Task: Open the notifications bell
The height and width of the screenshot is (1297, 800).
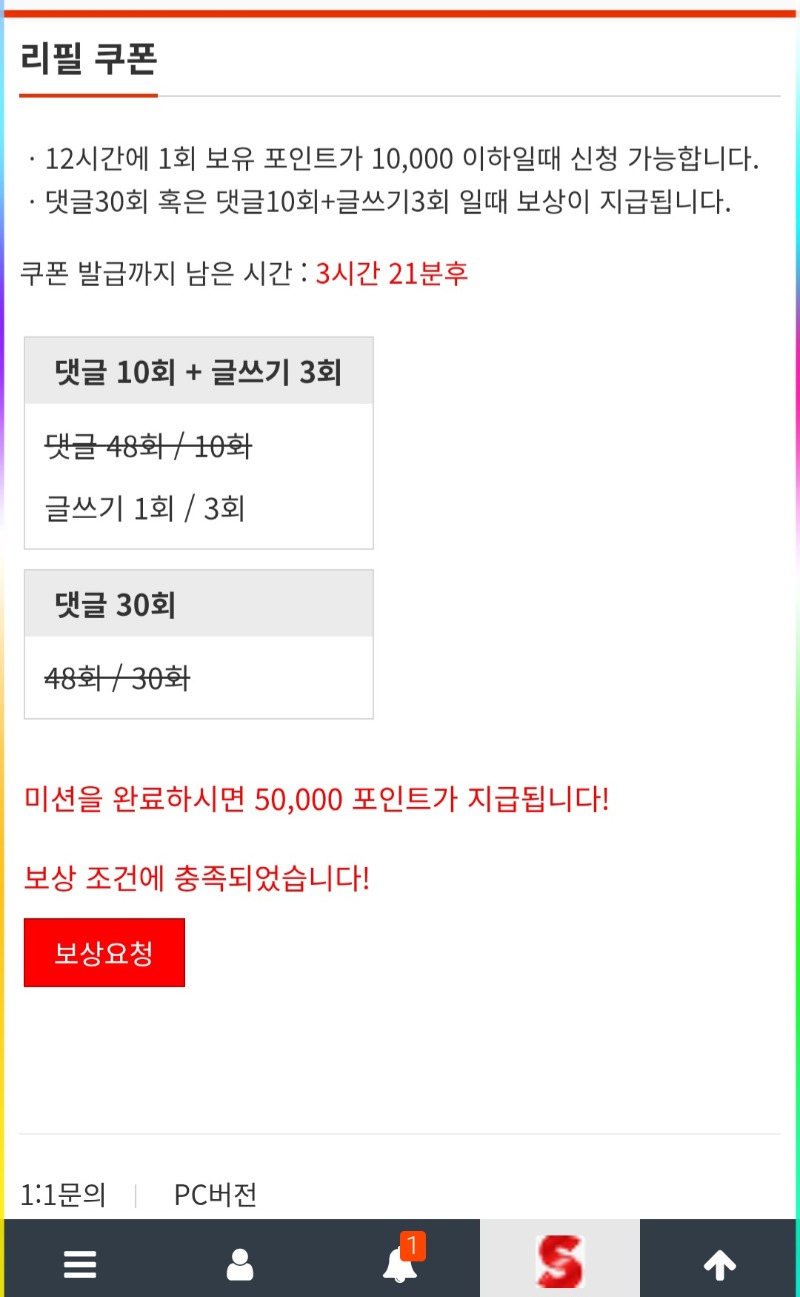Action: (x=400, y=1264)
